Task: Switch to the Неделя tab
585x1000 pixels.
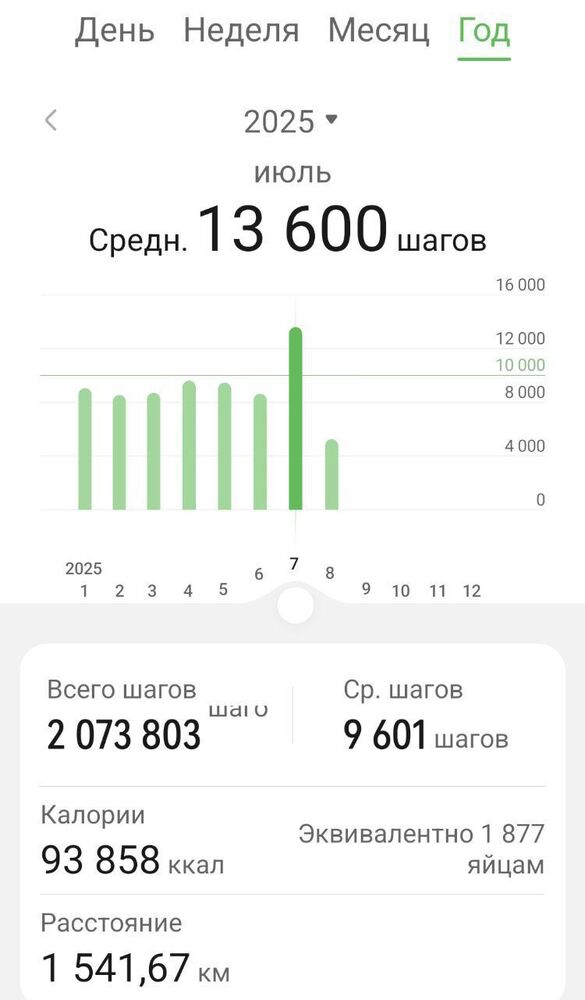Action: [241, 31]
